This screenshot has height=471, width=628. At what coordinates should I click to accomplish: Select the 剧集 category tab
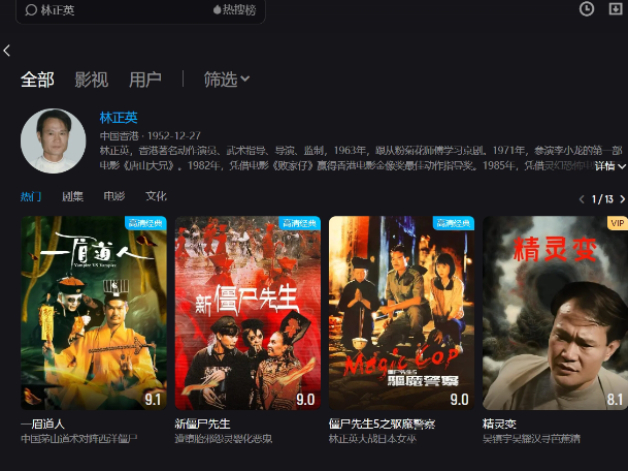coord(73,197)
